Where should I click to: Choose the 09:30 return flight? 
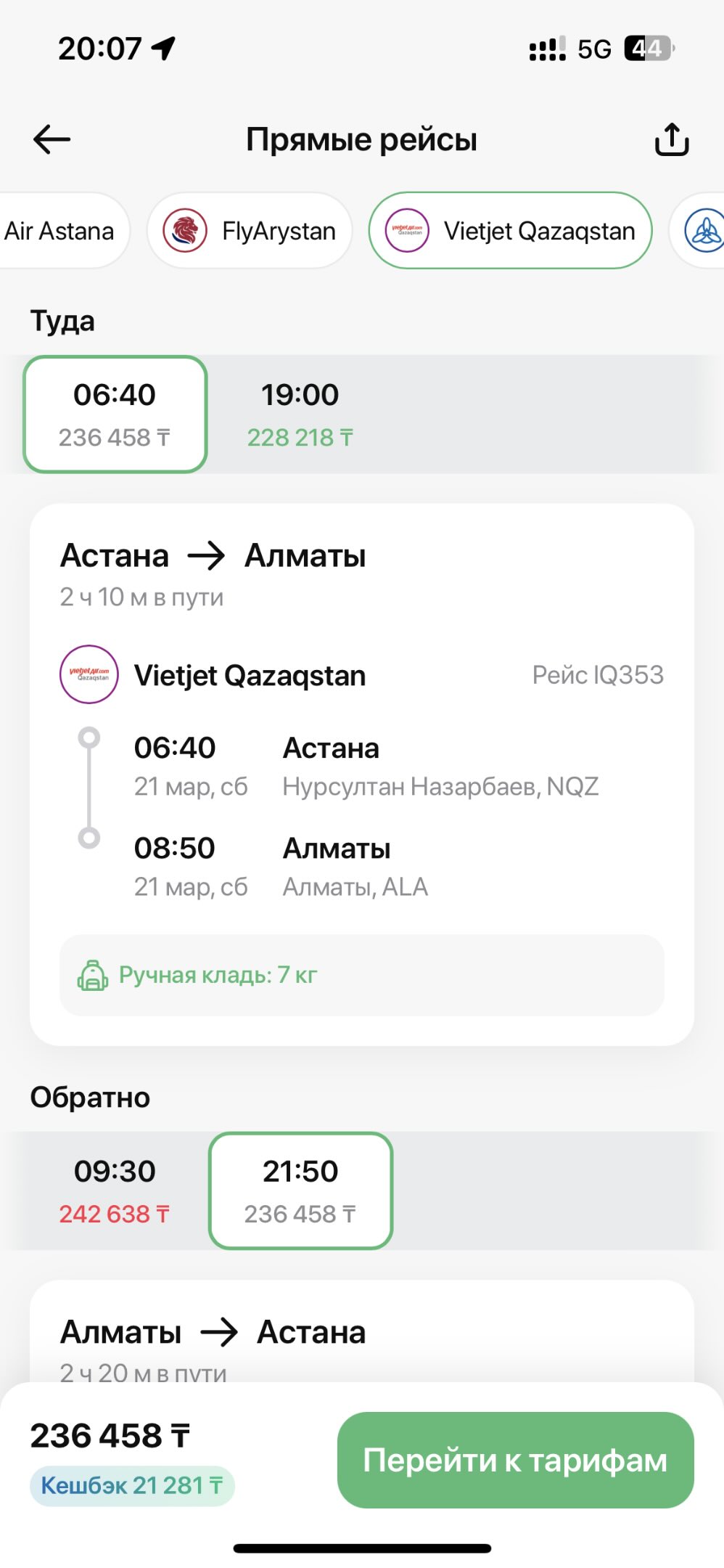pos(115,1191)
